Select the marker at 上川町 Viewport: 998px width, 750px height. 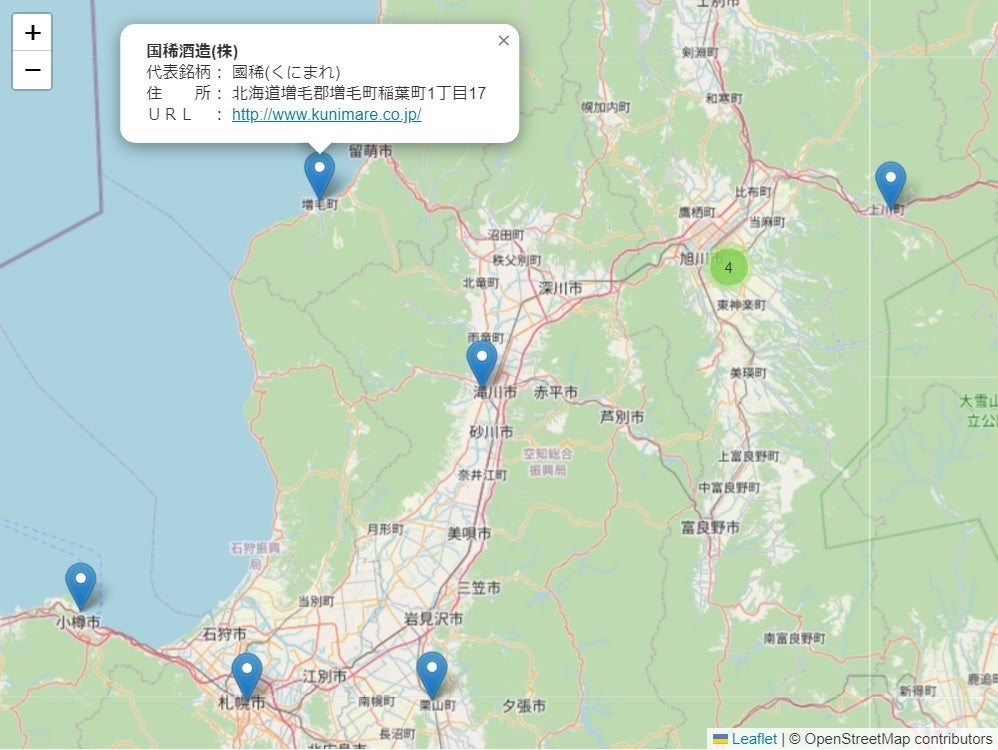pos(890,185)
